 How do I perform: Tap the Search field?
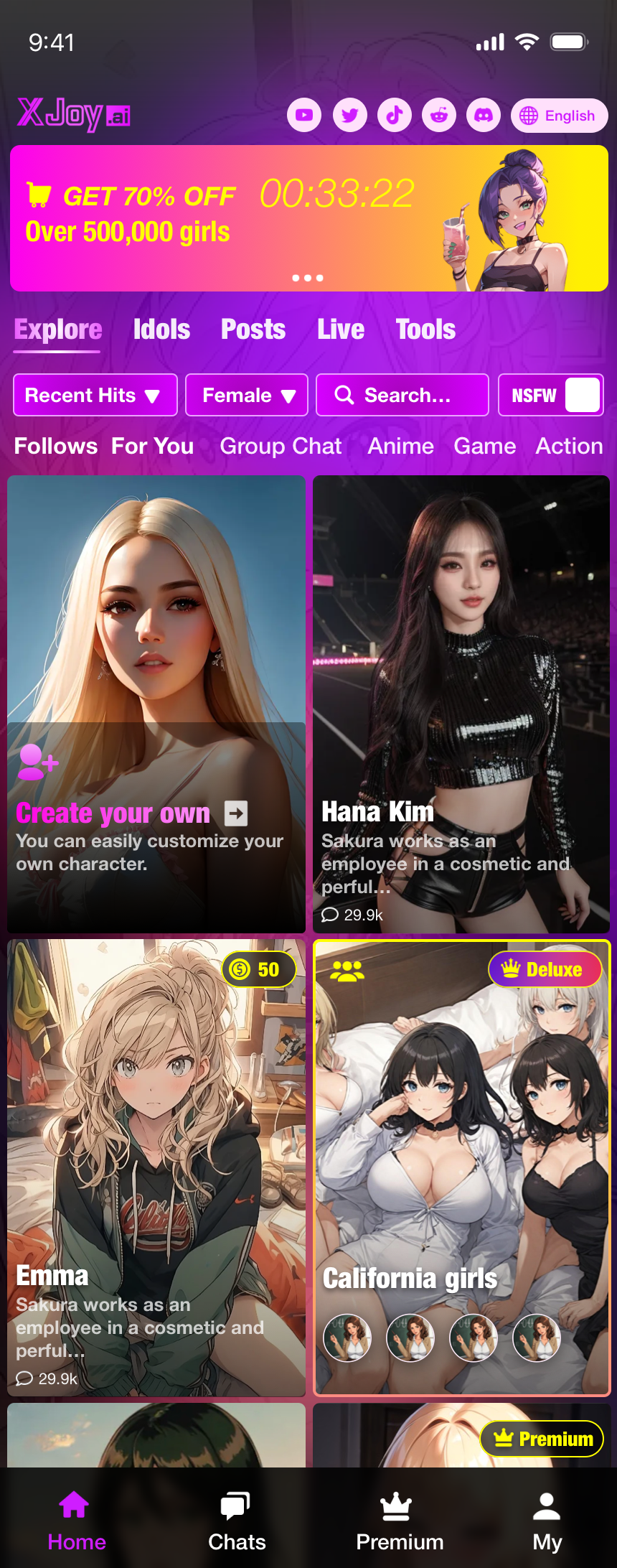(402, 395)
